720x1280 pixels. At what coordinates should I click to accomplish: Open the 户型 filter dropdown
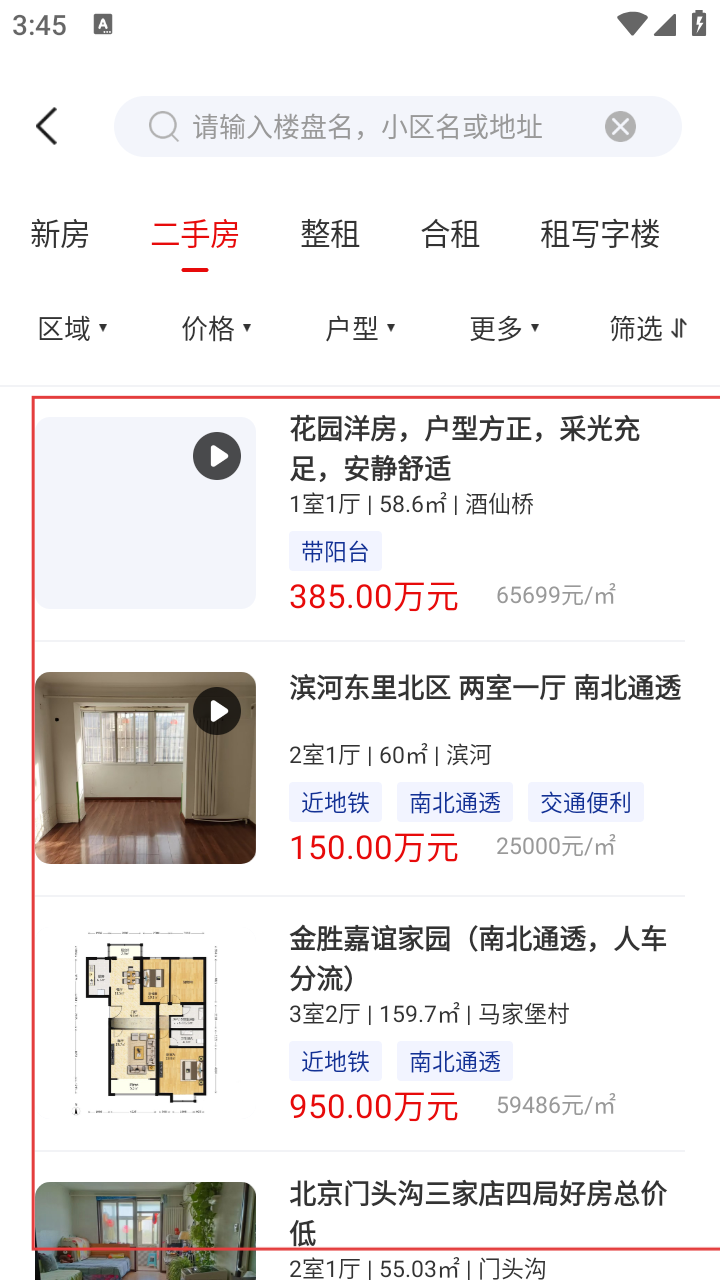click(x=360, y=328)
